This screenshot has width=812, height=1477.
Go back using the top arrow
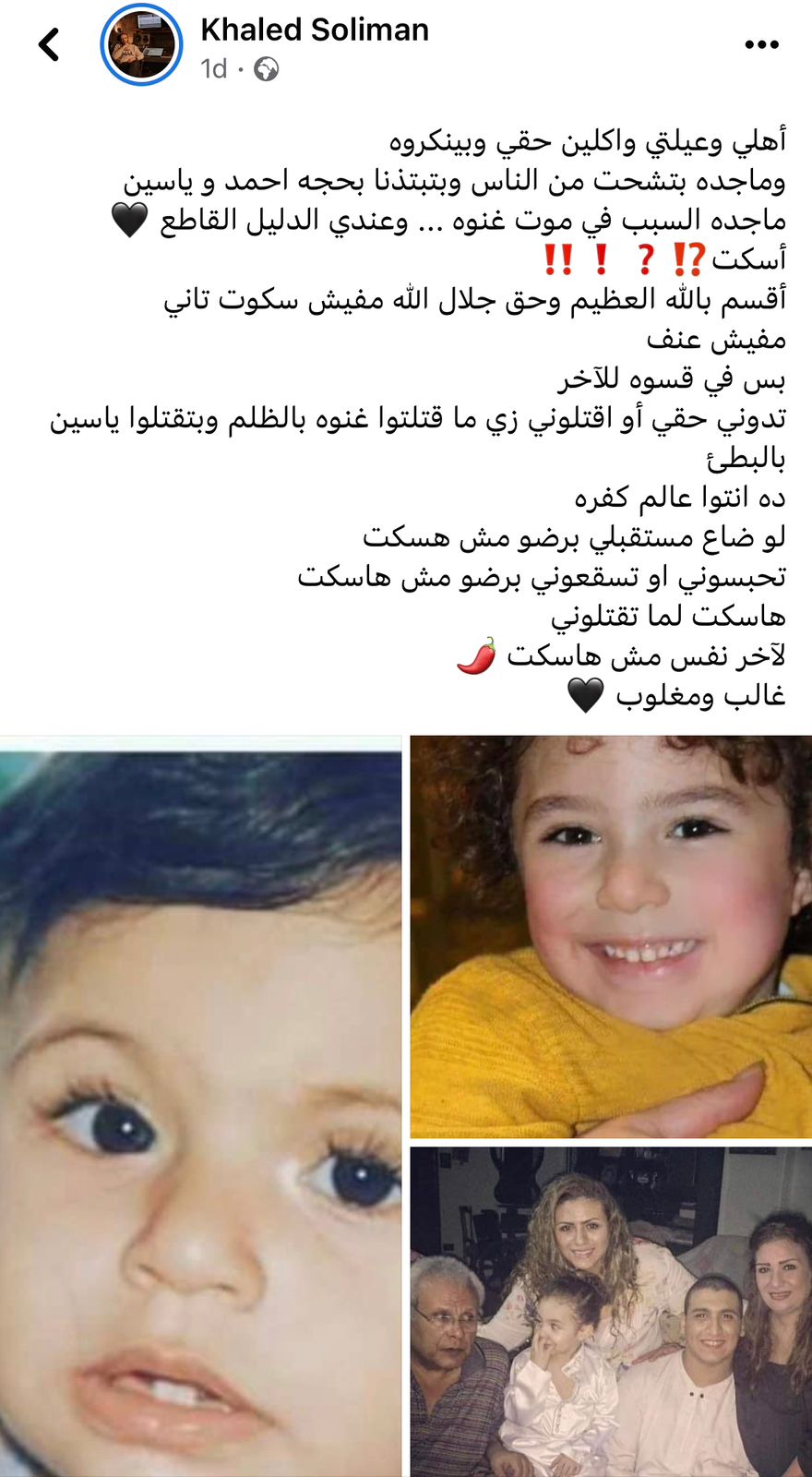click(x=49, y=44)
